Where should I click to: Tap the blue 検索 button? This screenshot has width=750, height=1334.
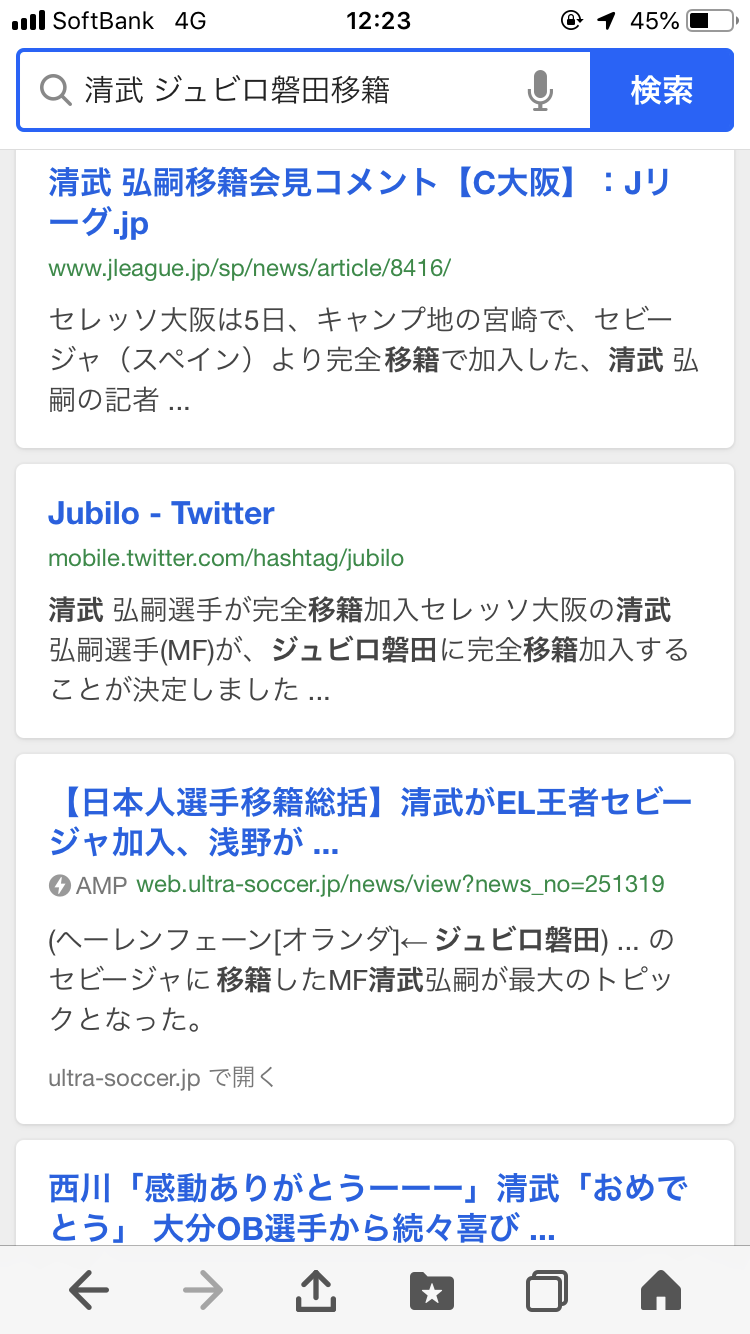(661, 91)
